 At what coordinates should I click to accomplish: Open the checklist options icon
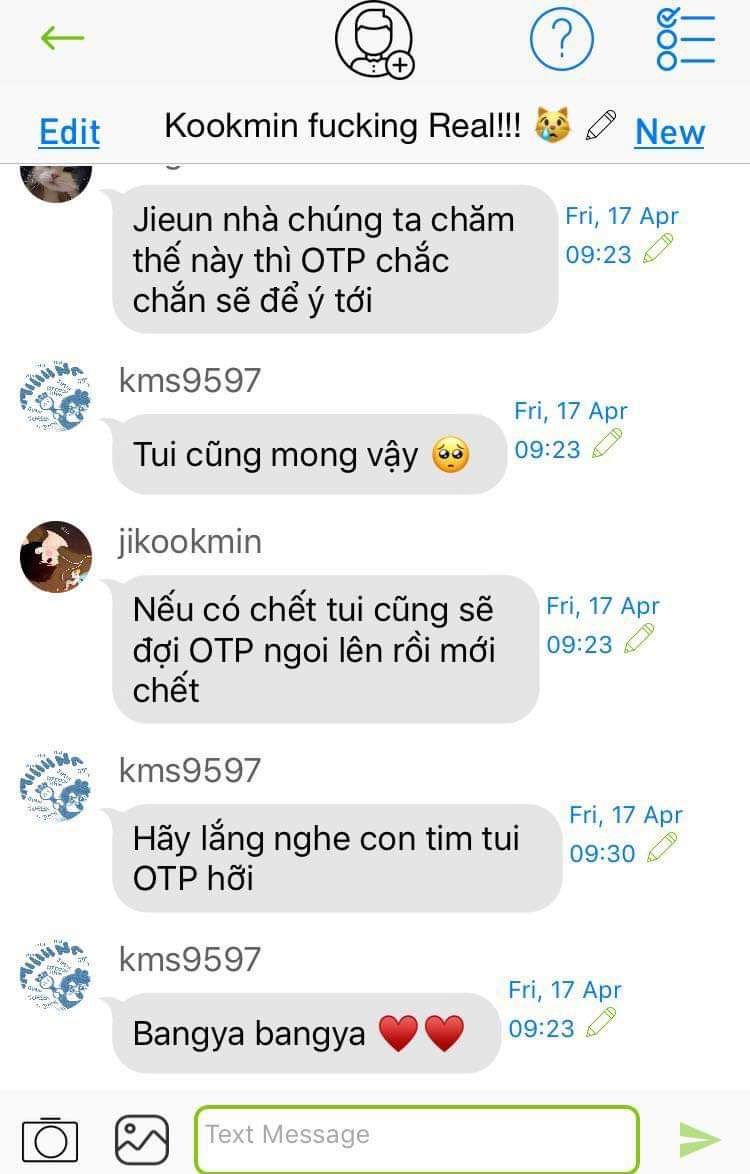pyautogui.click(x=685, y=39)
